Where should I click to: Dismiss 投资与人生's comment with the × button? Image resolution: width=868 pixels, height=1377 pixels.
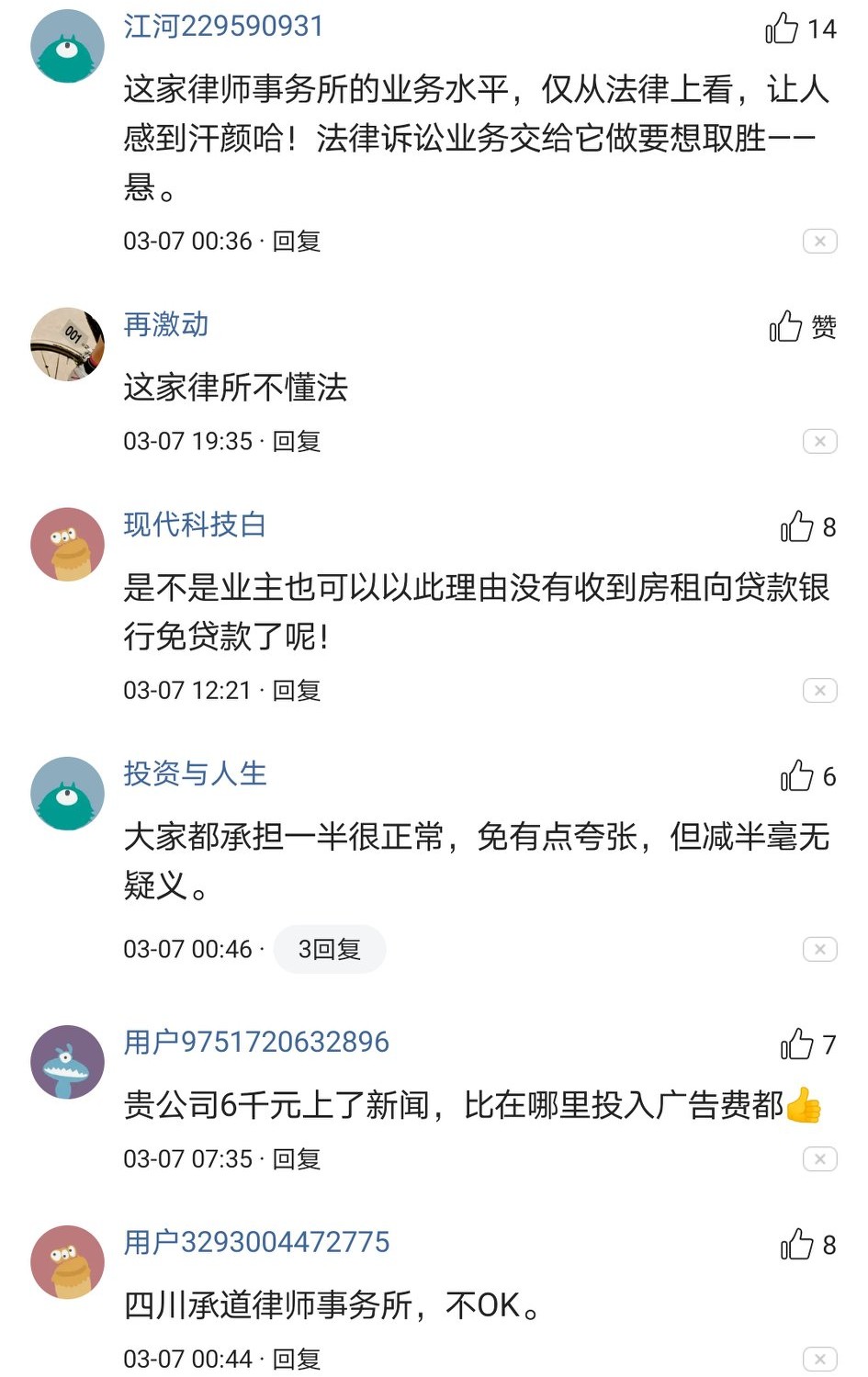(x=818, y=949)
